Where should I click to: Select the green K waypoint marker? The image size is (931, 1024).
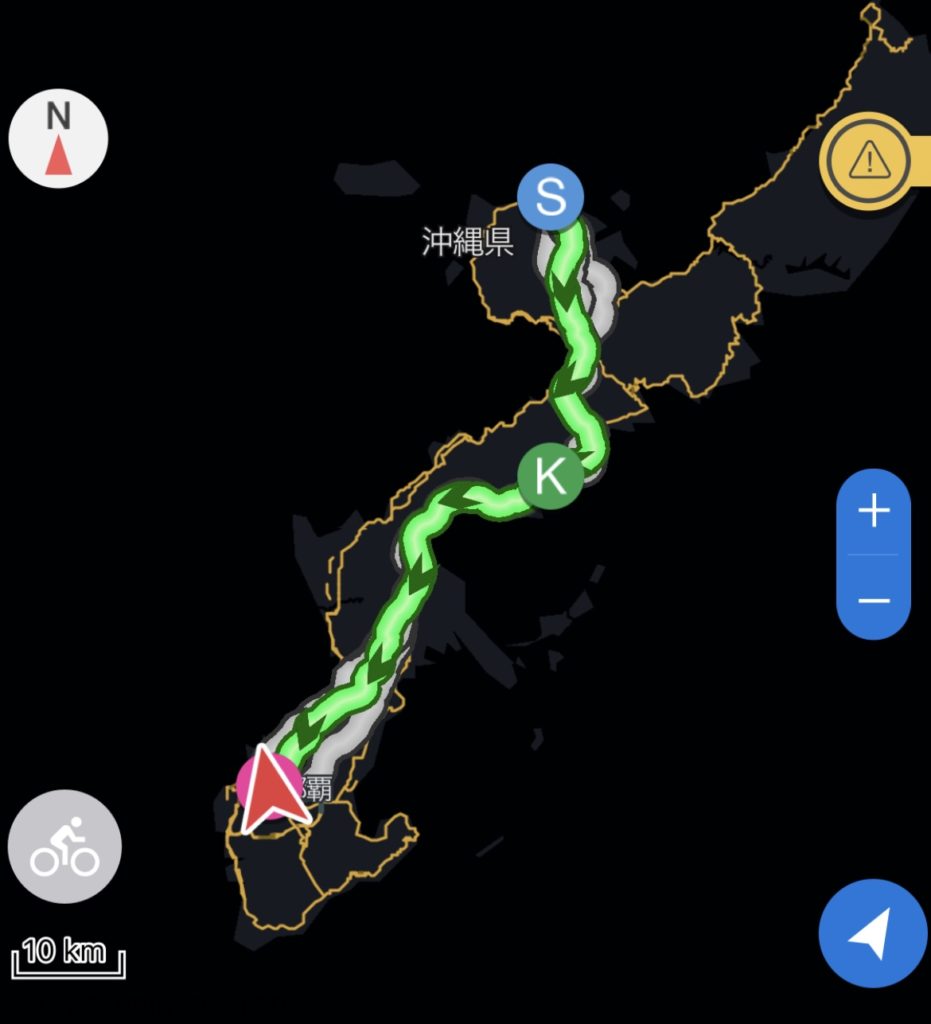(550, 476)
